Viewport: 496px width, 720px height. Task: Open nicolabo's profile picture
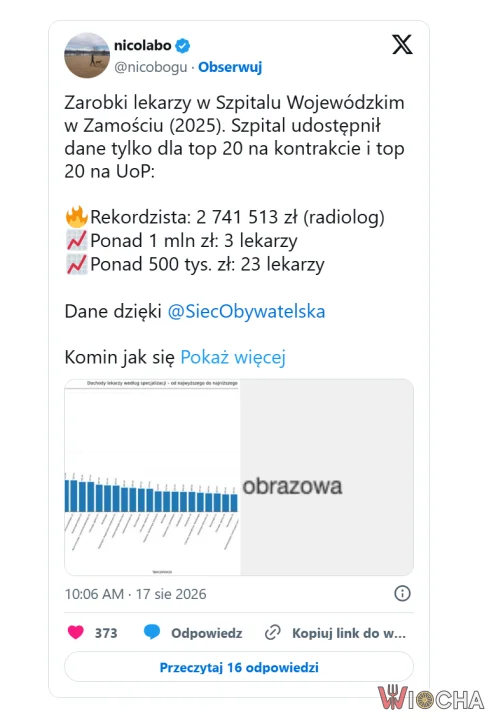click(87, 56)
